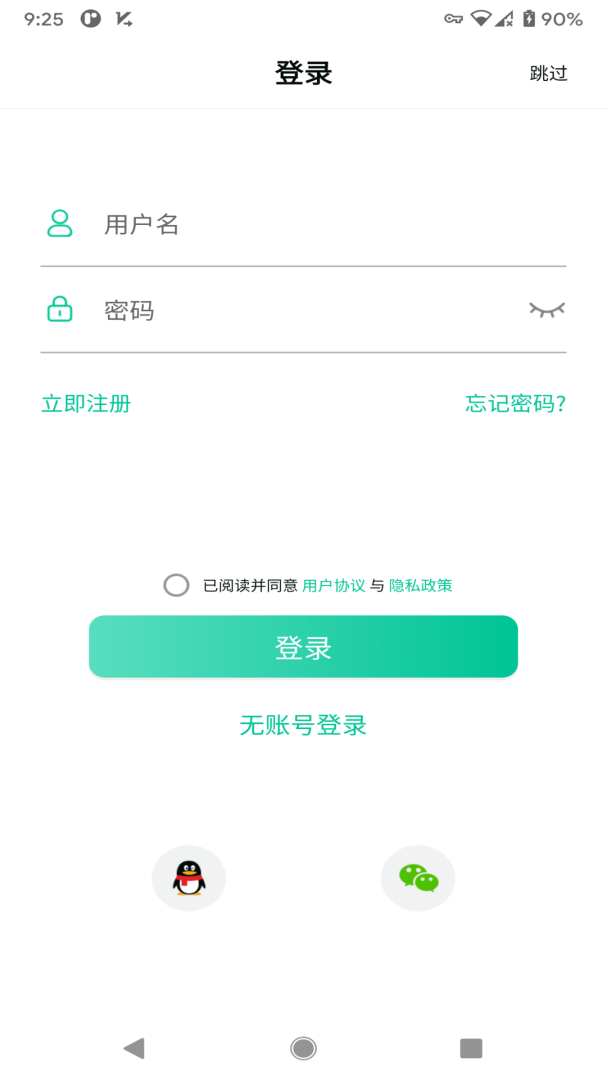Screen dimensions: 607x1080
Task: Open the 用户协议 link
Action: click(x=333, y=585)
